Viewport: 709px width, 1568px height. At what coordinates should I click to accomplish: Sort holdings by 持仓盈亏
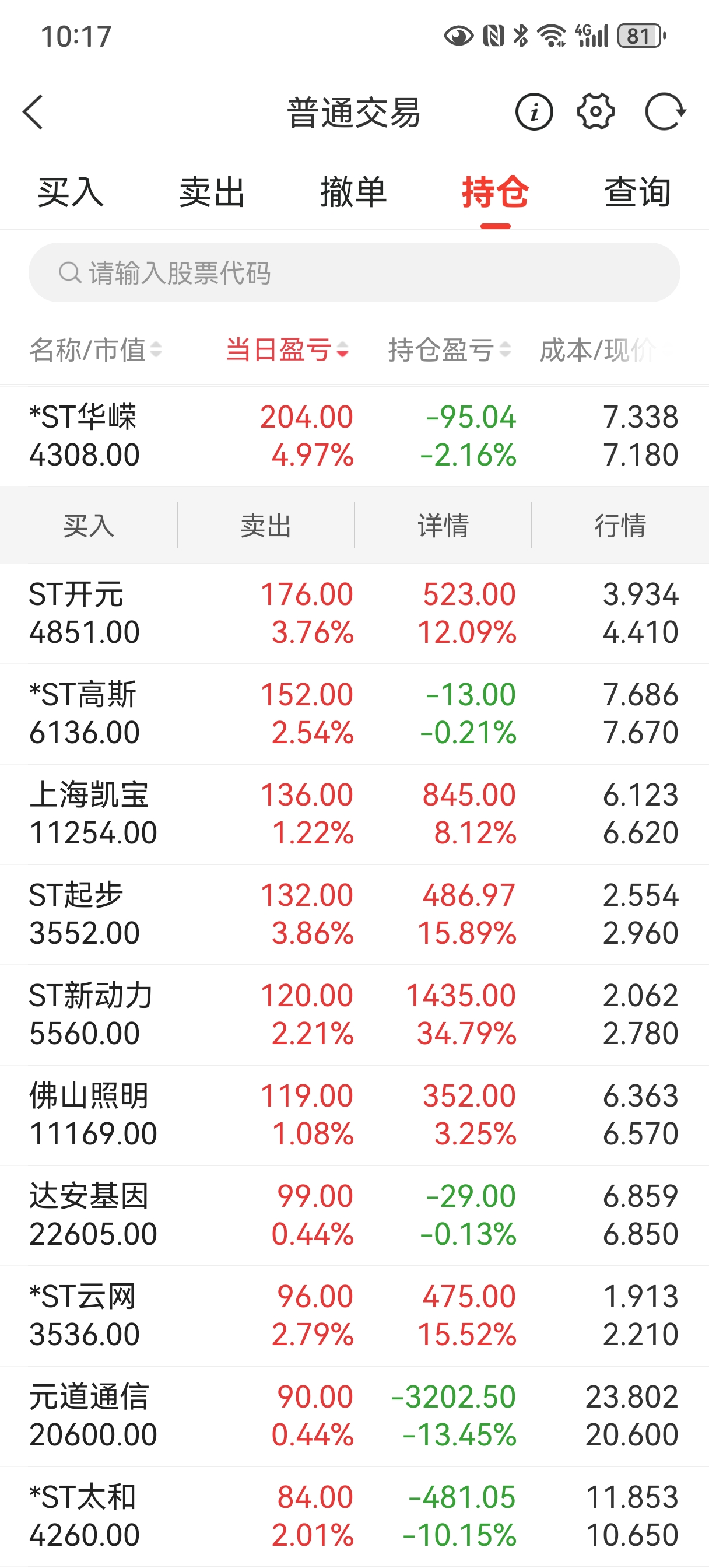pyautogui.click(x=449, y=350)
